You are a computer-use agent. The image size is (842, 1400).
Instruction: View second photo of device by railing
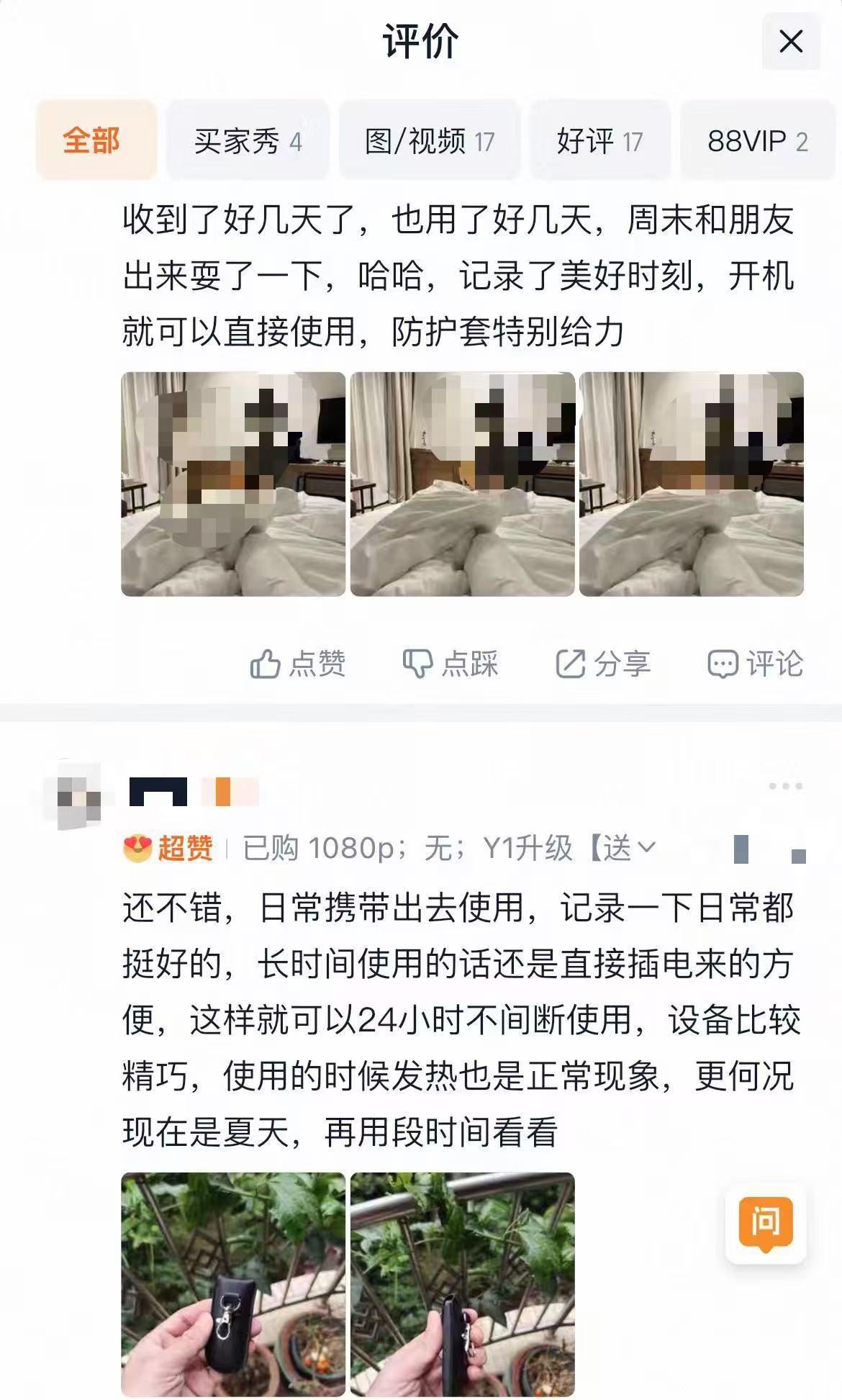coord(462,1284)
